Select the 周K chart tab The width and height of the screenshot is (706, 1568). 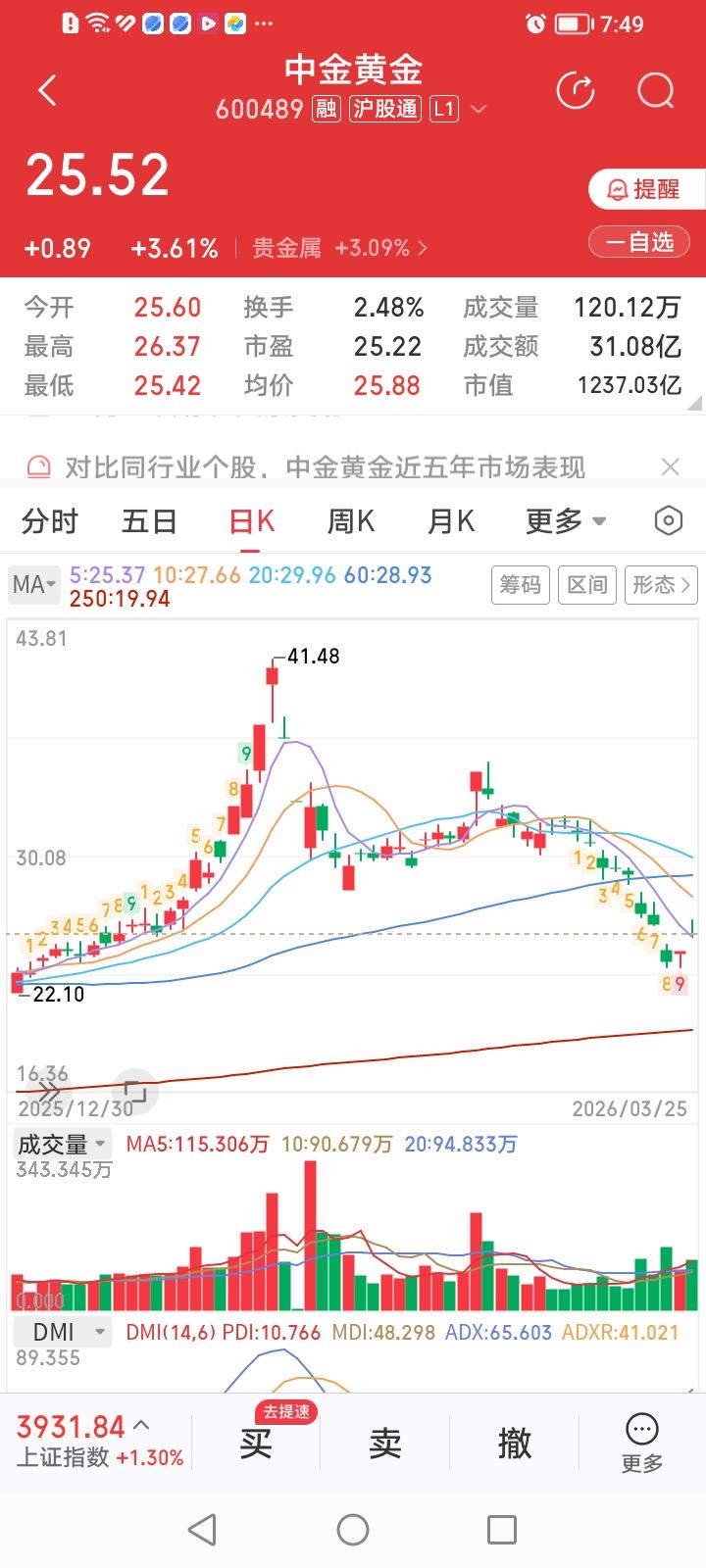[x=351, y=521]
